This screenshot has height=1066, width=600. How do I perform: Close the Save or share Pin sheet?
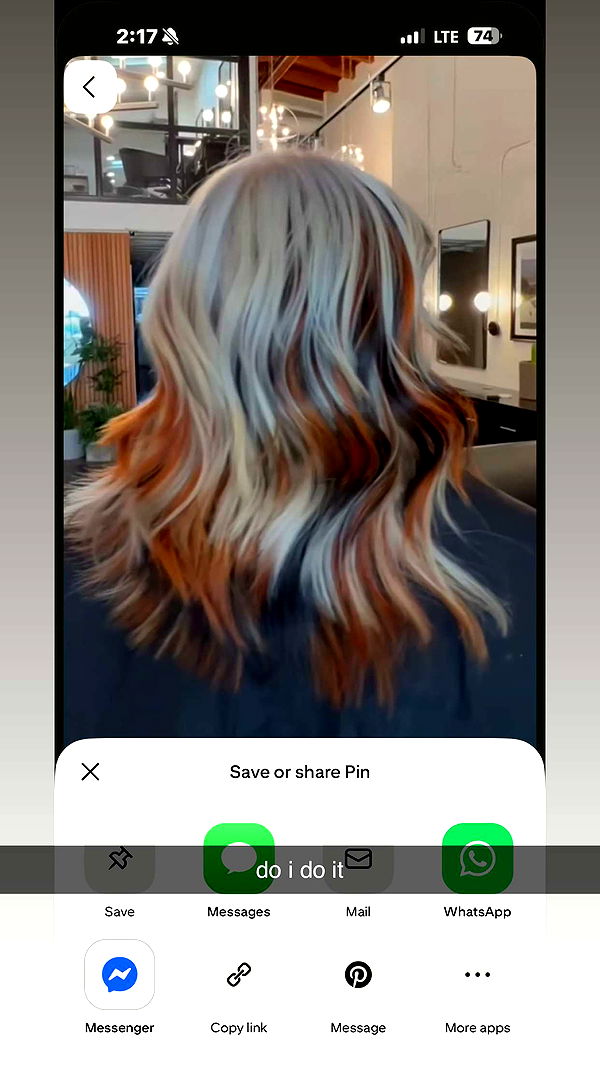coord(90,771)
